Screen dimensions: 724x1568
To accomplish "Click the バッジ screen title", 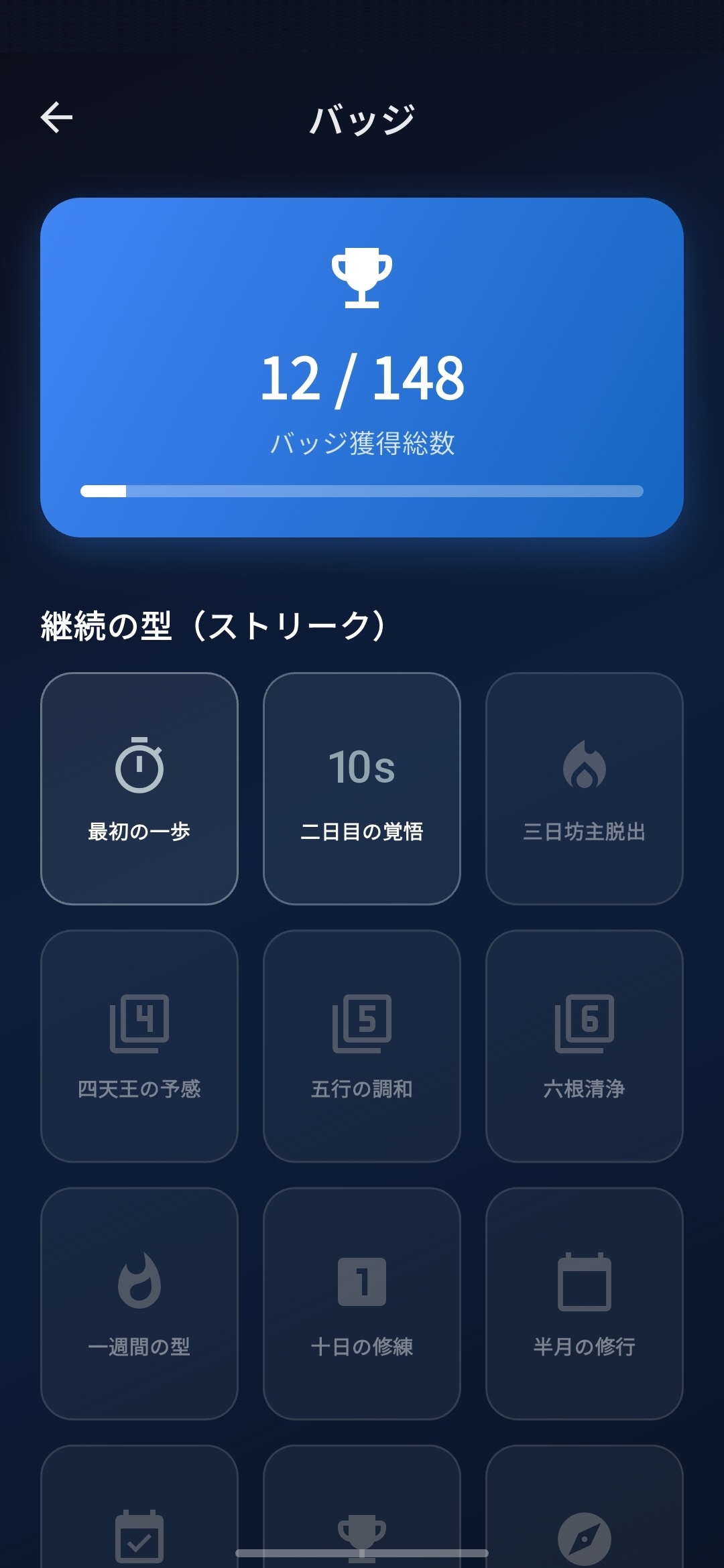I will (363, 117).
